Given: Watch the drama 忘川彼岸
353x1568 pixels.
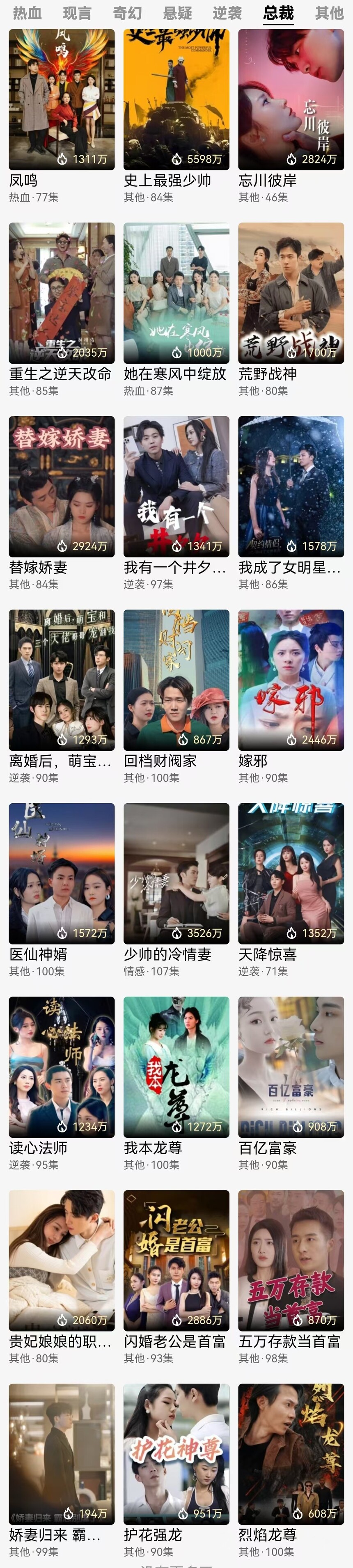Looking at the screenshot, I should [x=291, y=99].
